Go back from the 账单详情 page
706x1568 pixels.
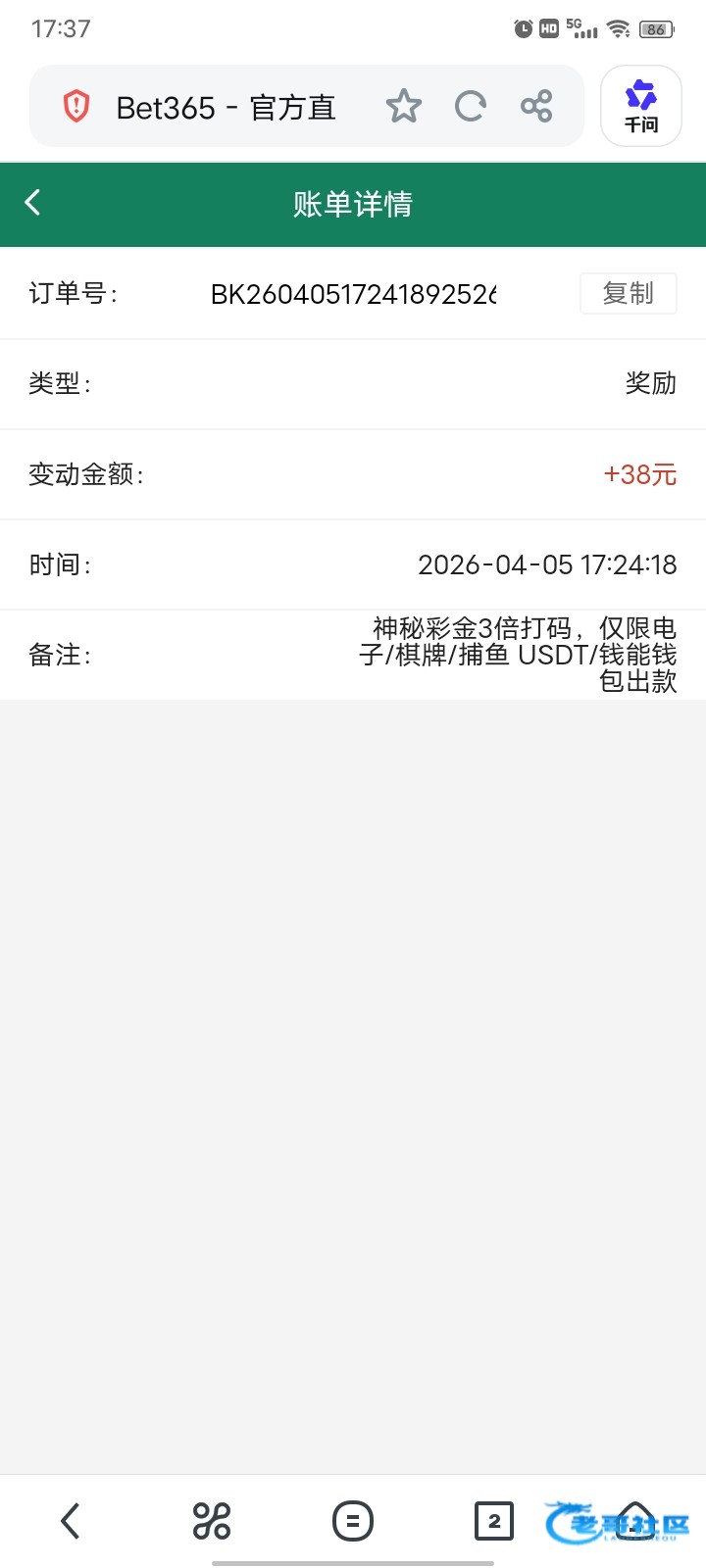click(32, 203)
